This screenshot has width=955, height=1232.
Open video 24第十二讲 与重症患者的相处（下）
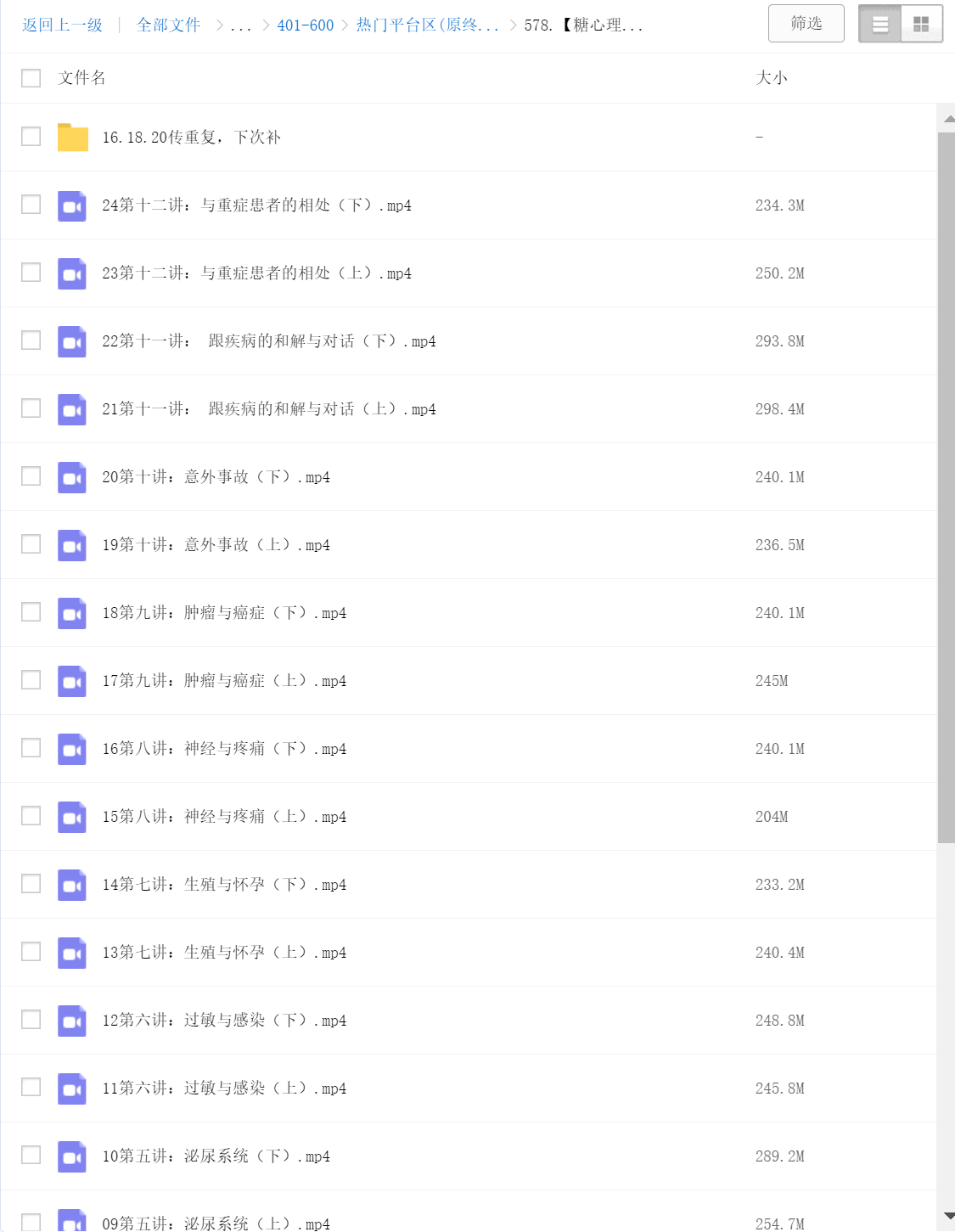click(256, 205)
